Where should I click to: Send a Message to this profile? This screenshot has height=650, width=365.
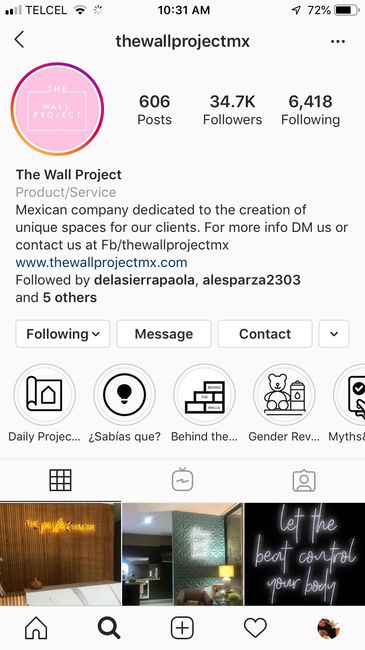tap(164, 334)
